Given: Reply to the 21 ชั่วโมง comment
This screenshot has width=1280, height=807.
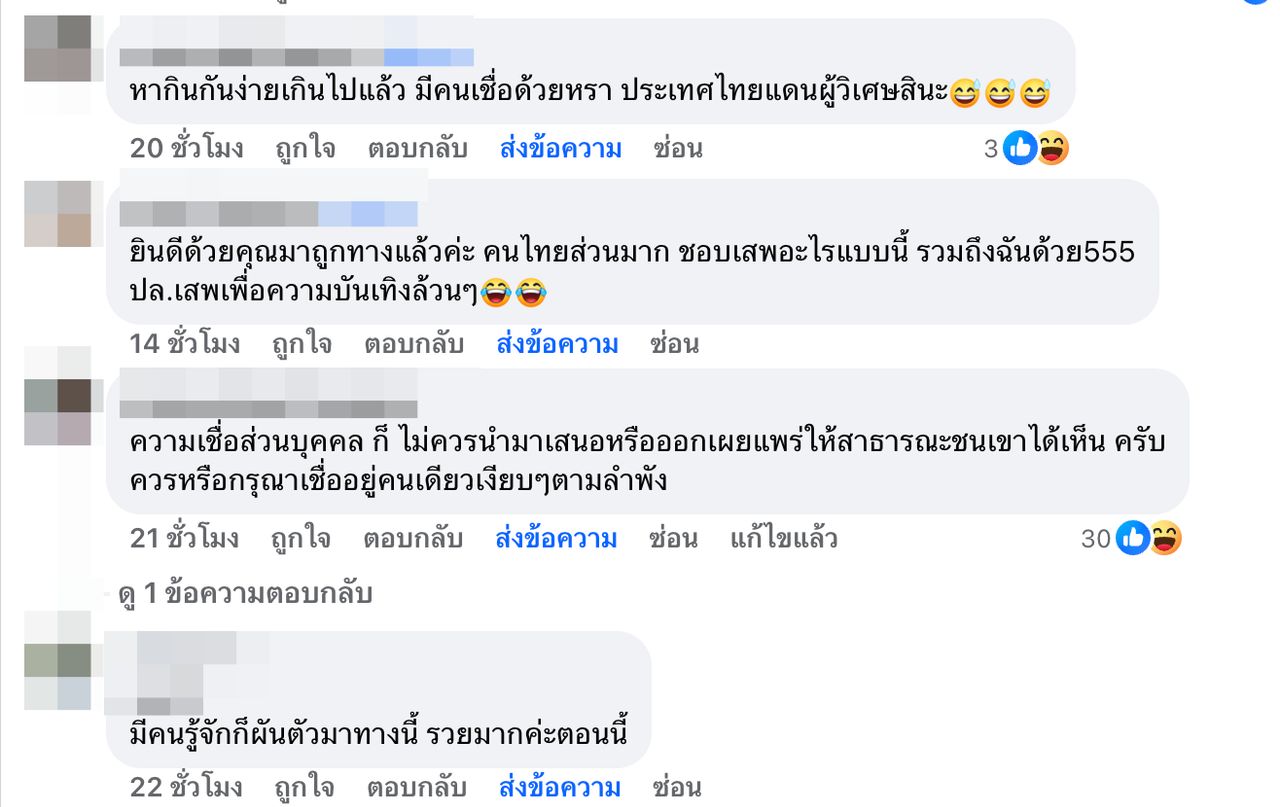Looking at the screenshot, I should pyautogui.click(x=413, y=539).
